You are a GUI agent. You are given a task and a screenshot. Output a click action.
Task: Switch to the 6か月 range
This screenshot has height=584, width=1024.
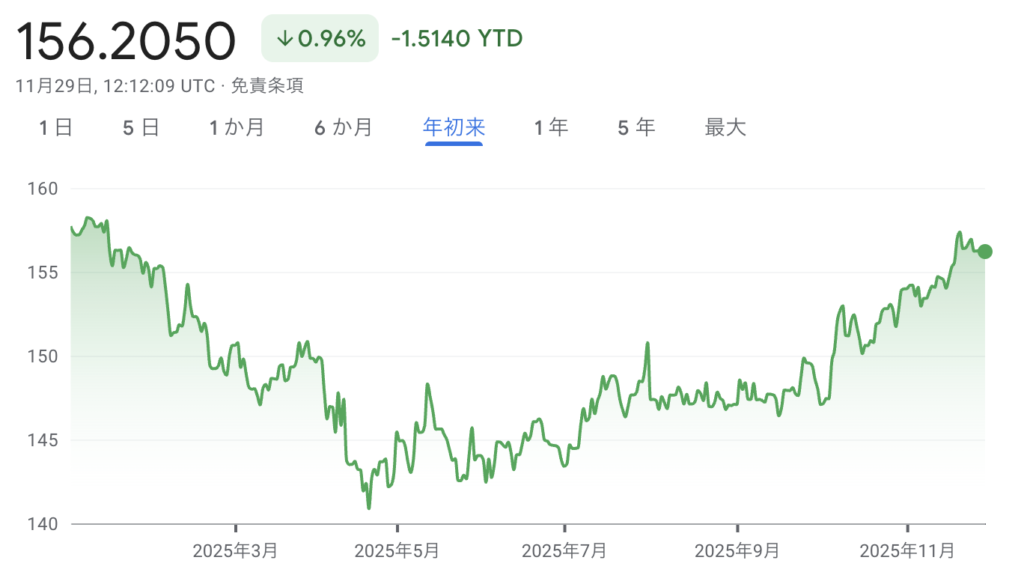tap(344, 127)
